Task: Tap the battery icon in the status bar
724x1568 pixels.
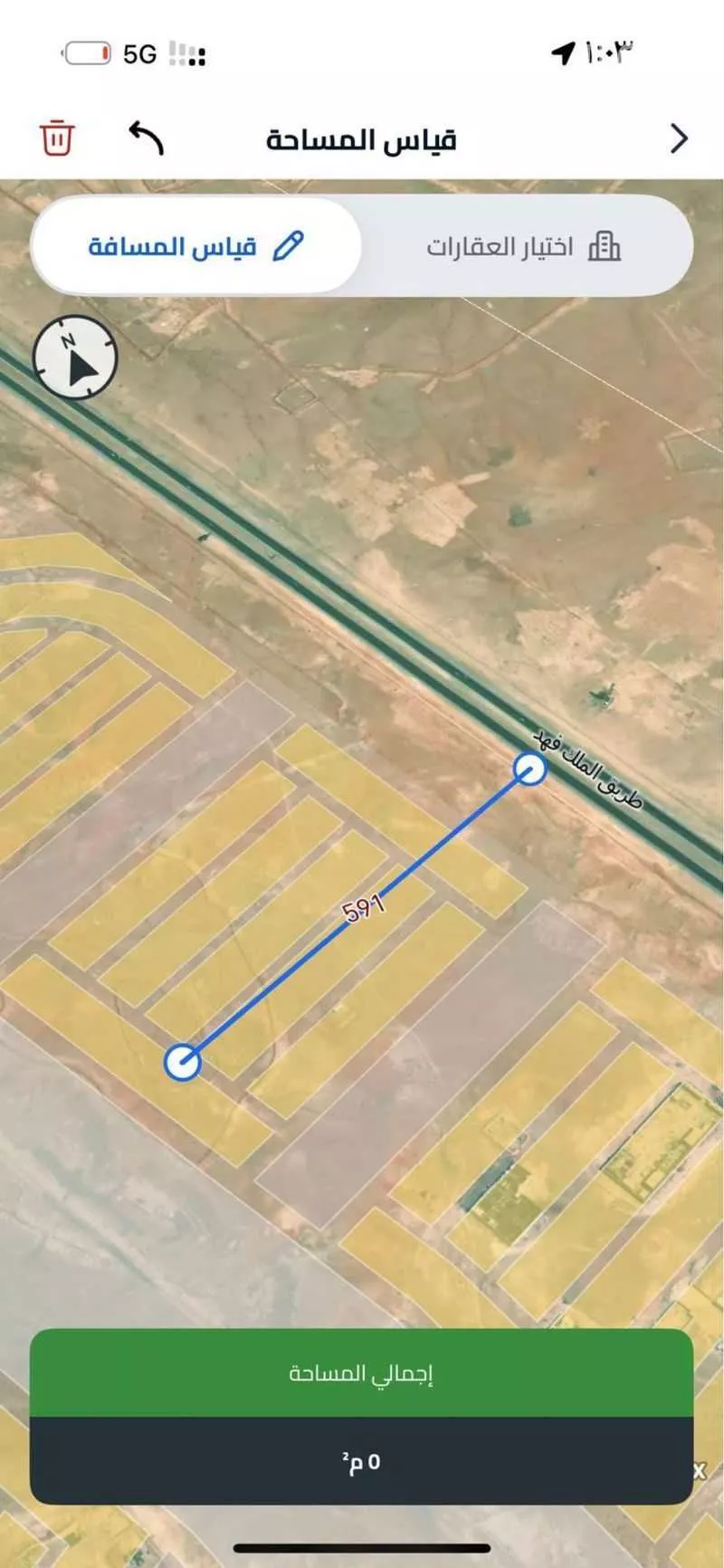Action: pyautogui.click(x=88, y=53)
